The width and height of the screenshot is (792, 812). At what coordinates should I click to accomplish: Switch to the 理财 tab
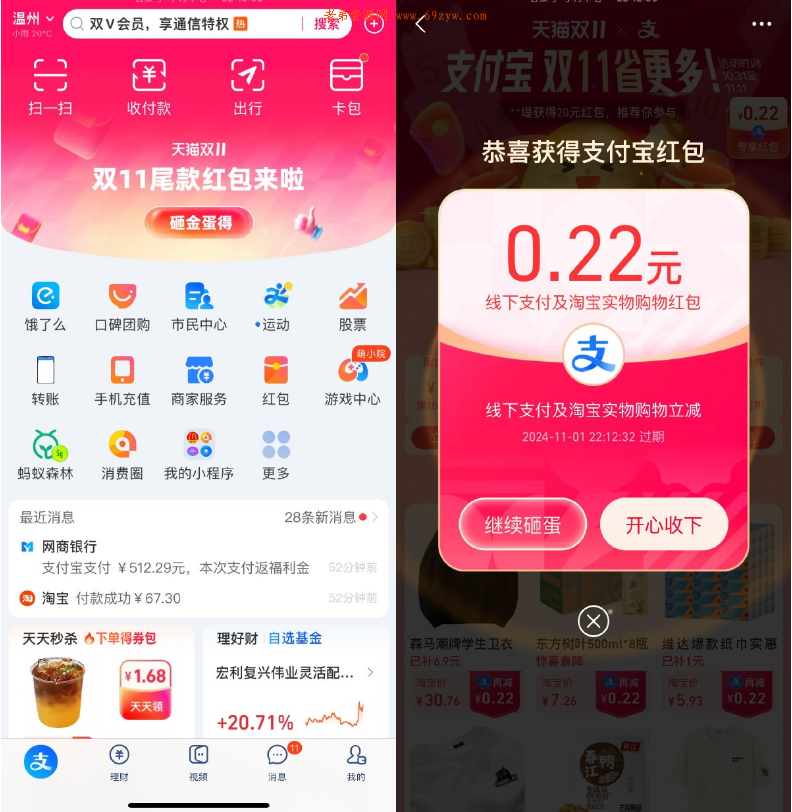pyautogui.click(x=119, y=763)
